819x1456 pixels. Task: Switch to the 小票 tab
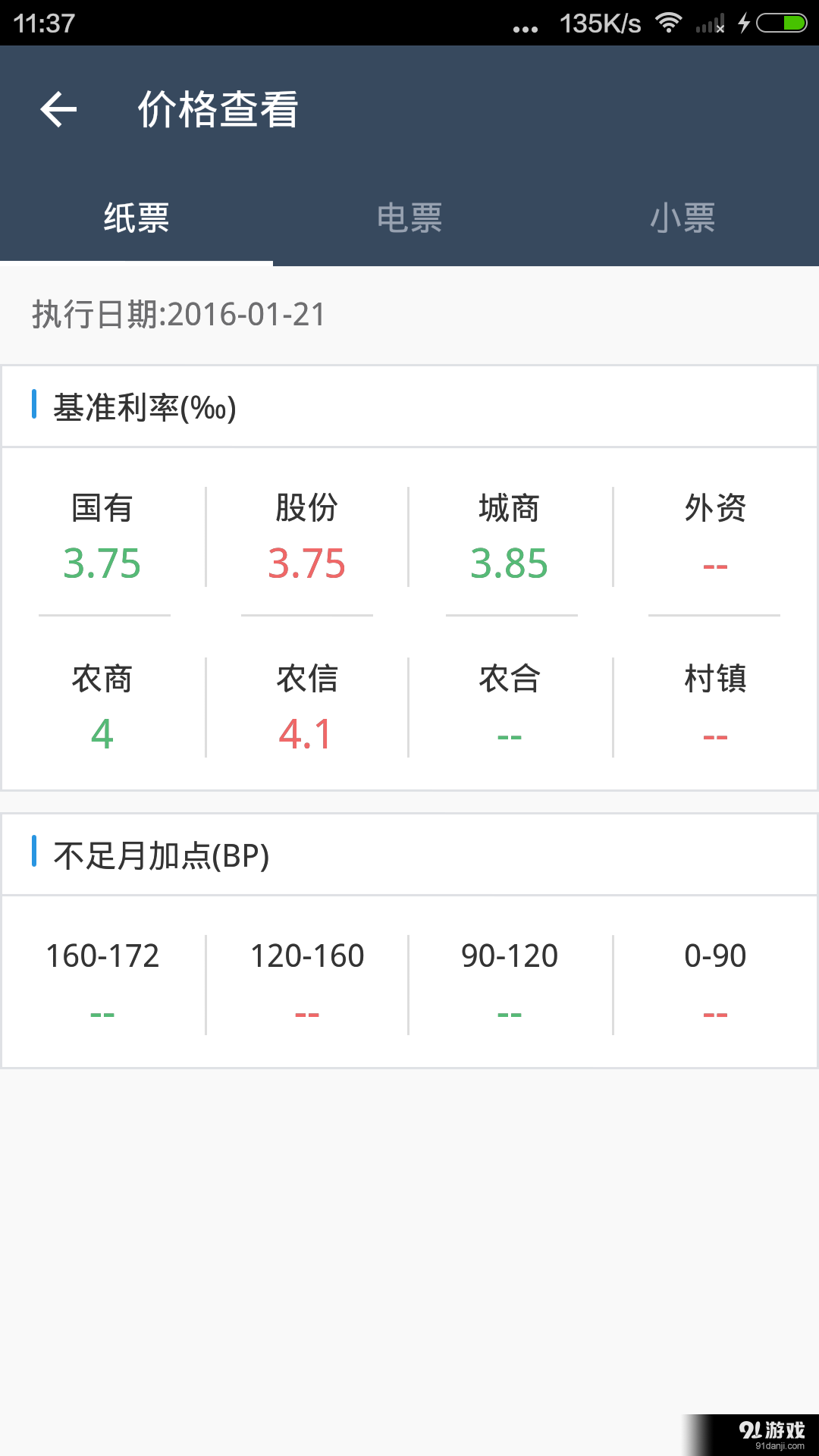682,218
